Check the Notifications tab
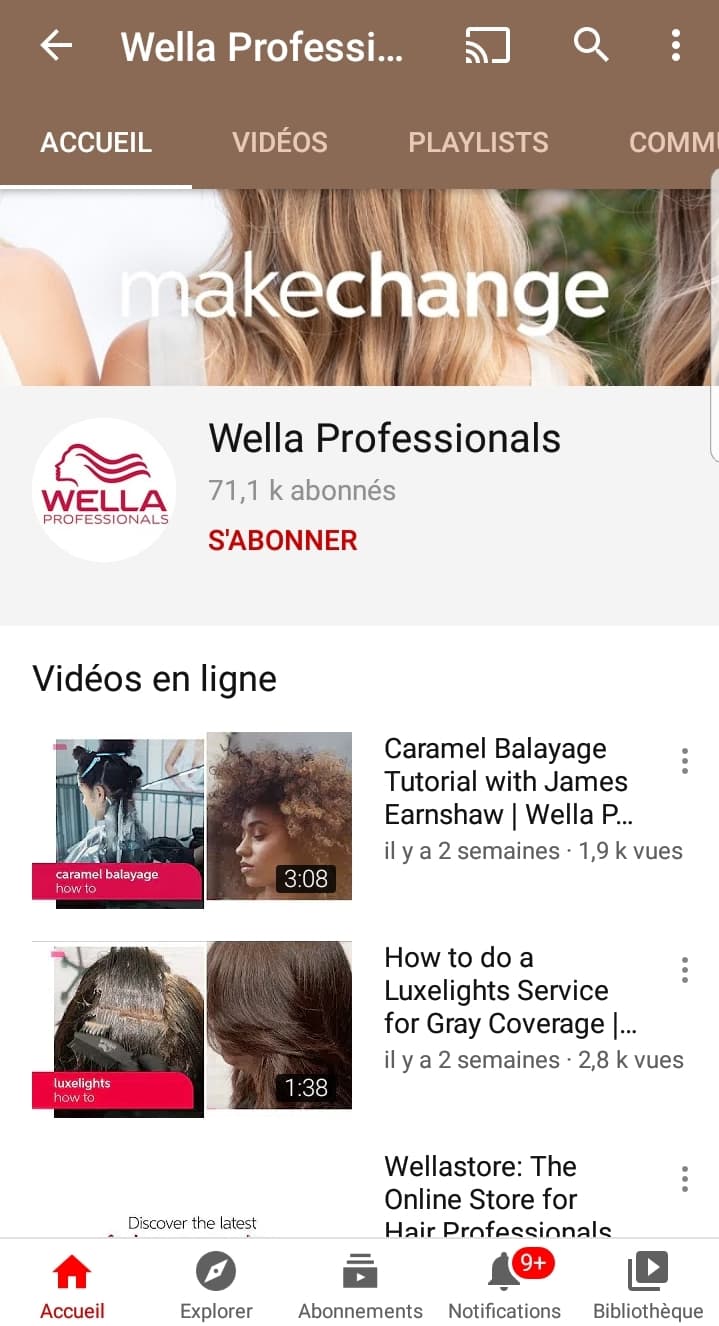The width and height of the screenshot is (719, 1326). click(504, 1286)
